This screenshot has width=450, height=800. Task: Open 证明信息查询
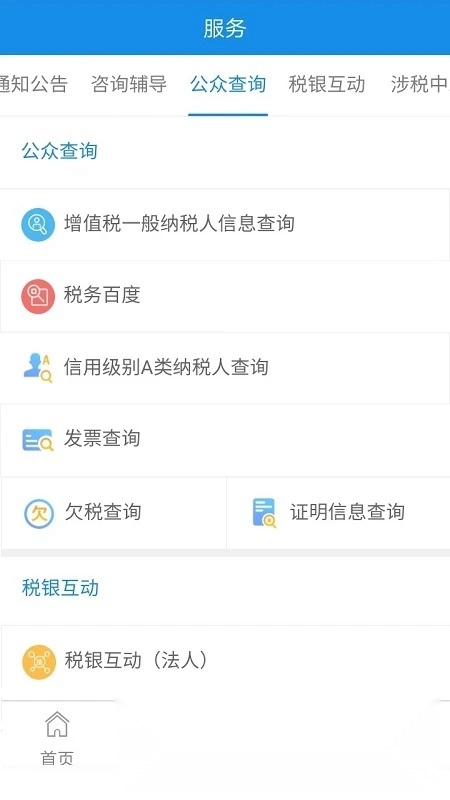tap(339, 513)
